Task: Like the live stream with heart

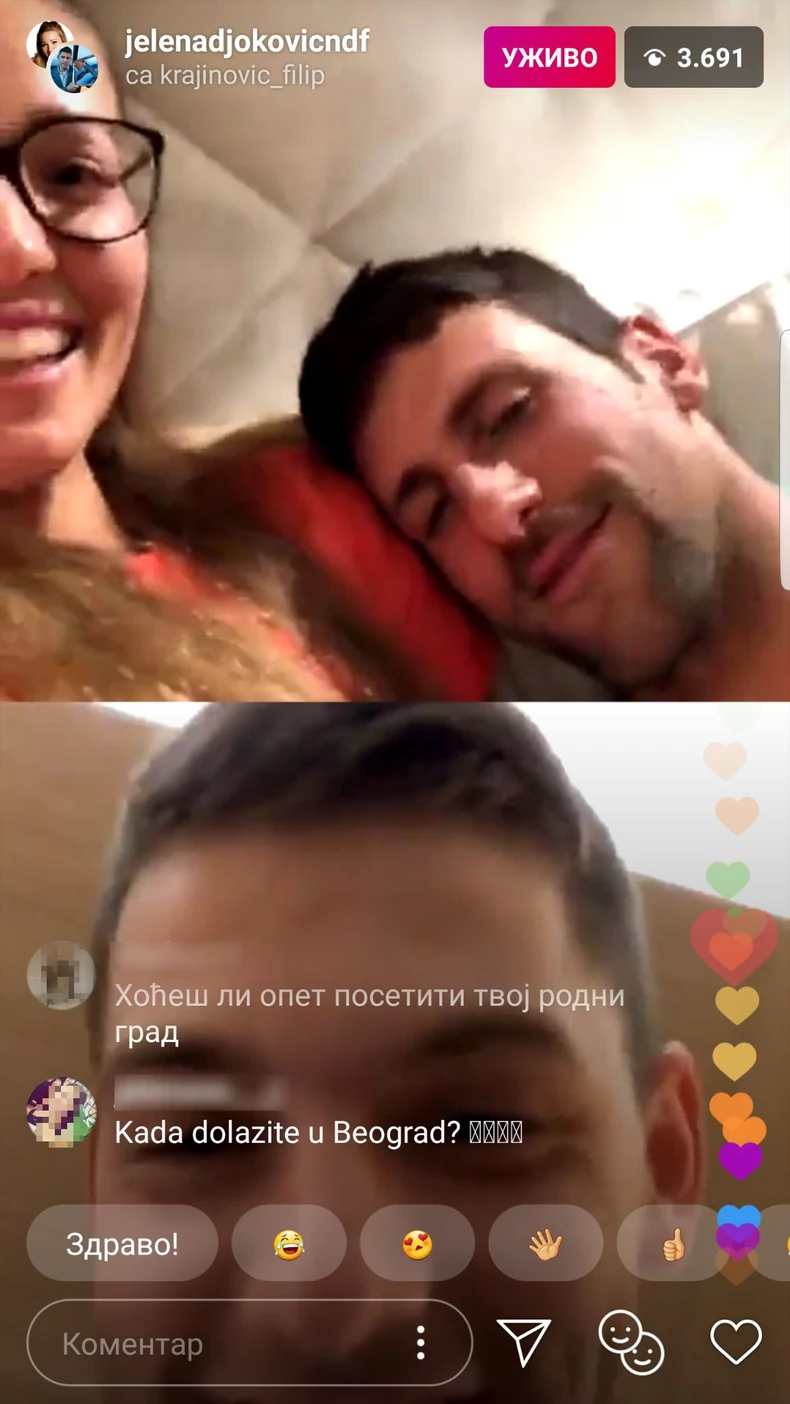Action: pos(736,1341)
